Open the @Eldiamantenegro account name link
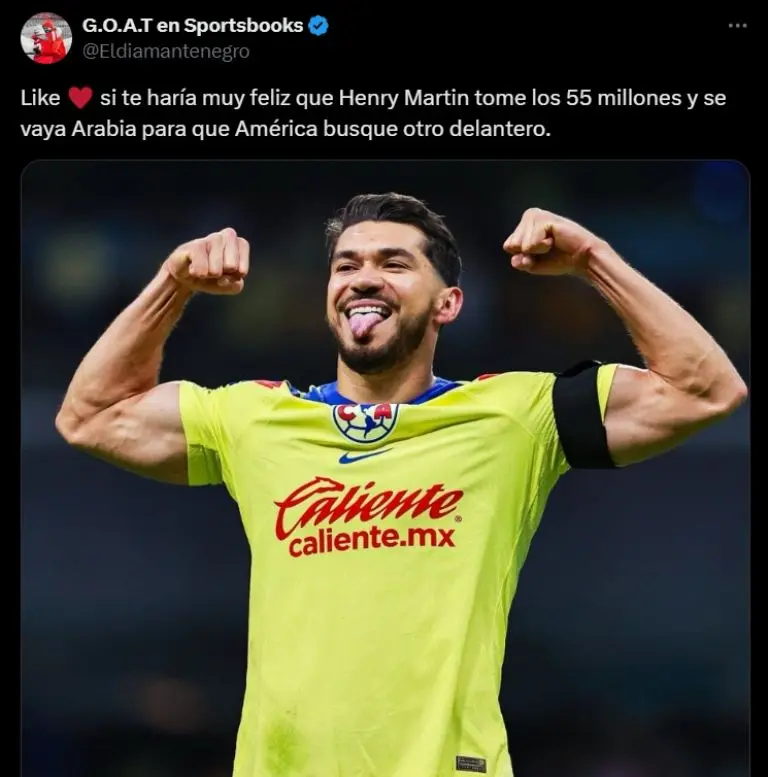This screenshot has width=768, height=777. click(166, 51)
